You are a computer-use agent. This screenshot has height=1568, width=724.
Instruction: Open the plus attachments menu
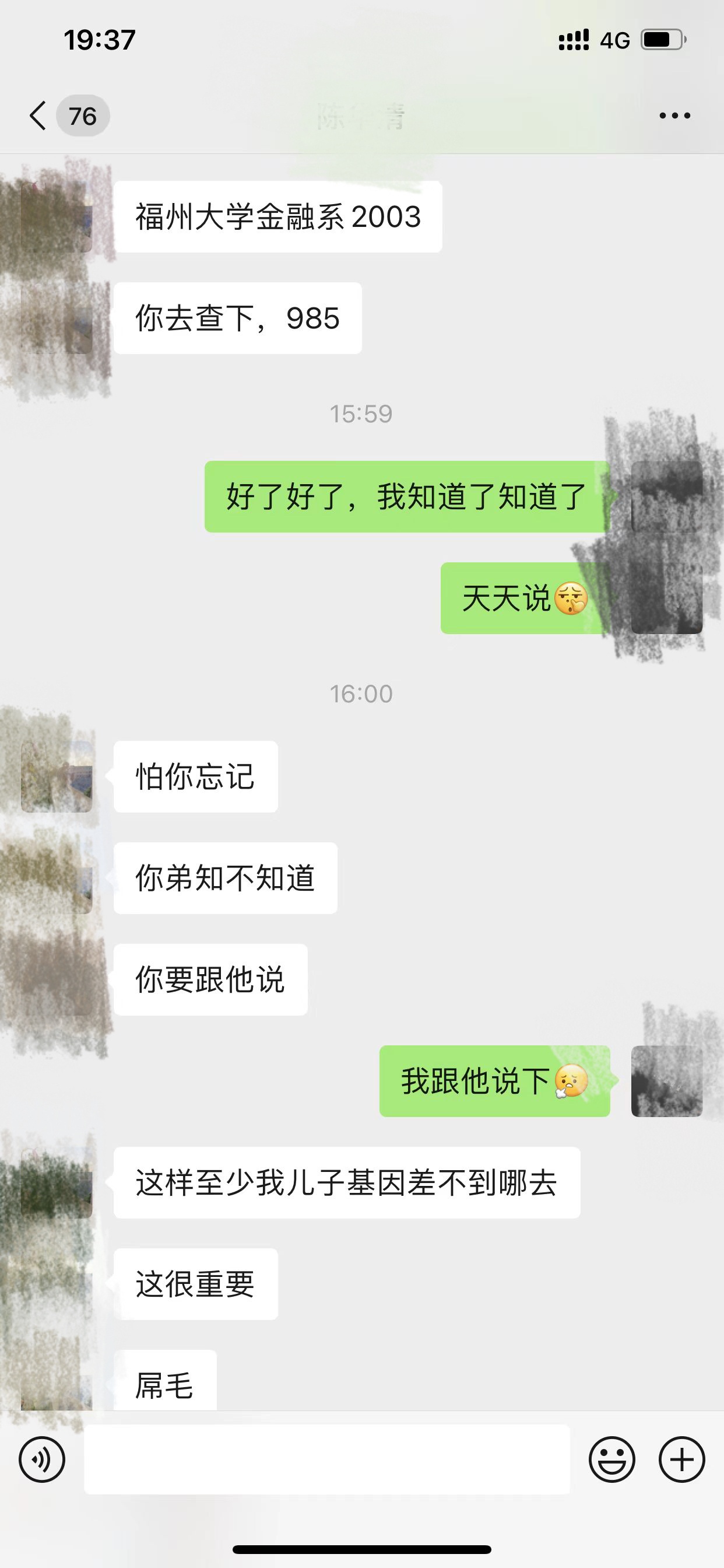(681, 1459)
